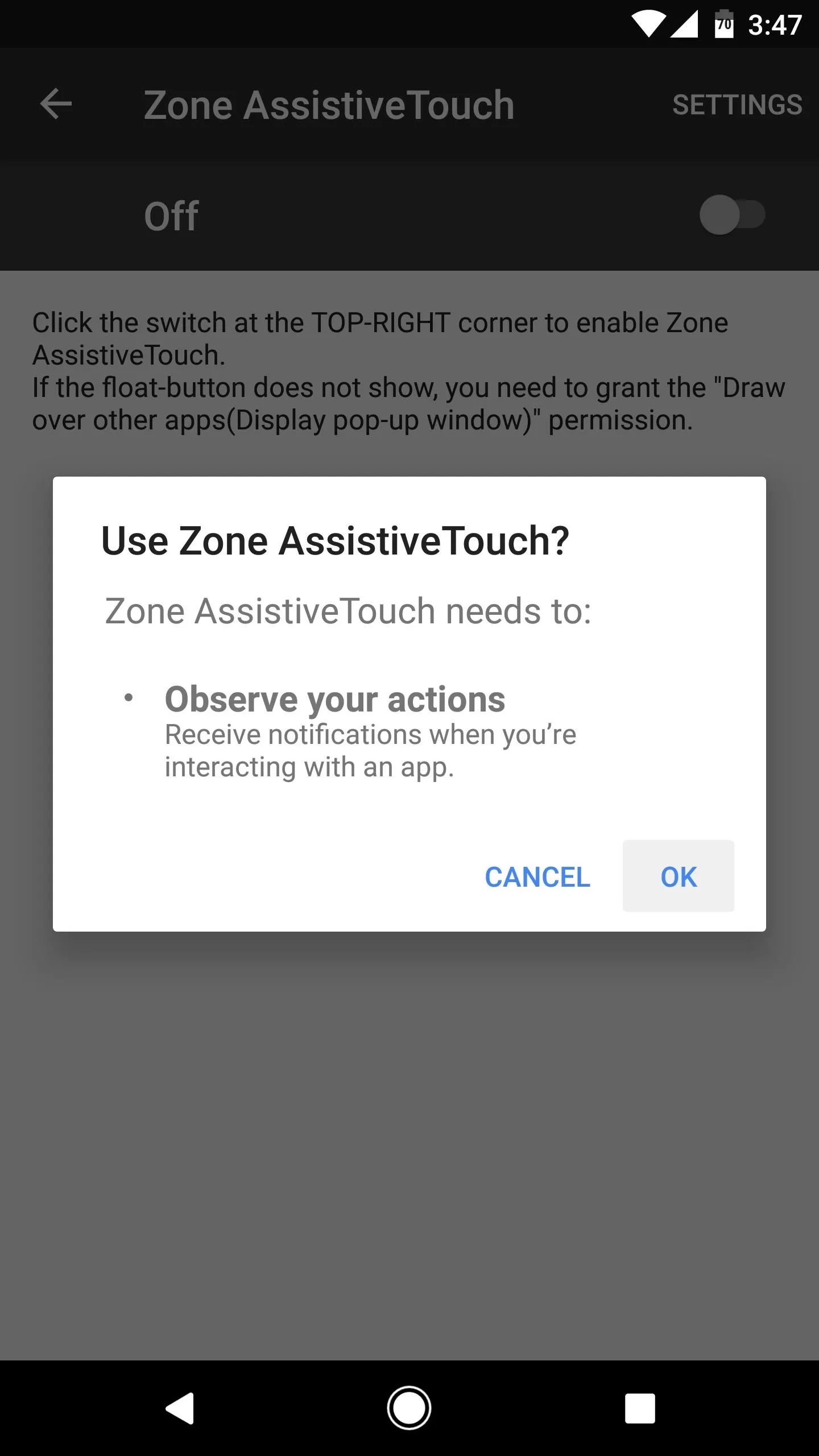Cancel the Zone AssistiveTouch permission dialog
The width and height of the screenshot is (819, 1456).
(x=537, y=876)
